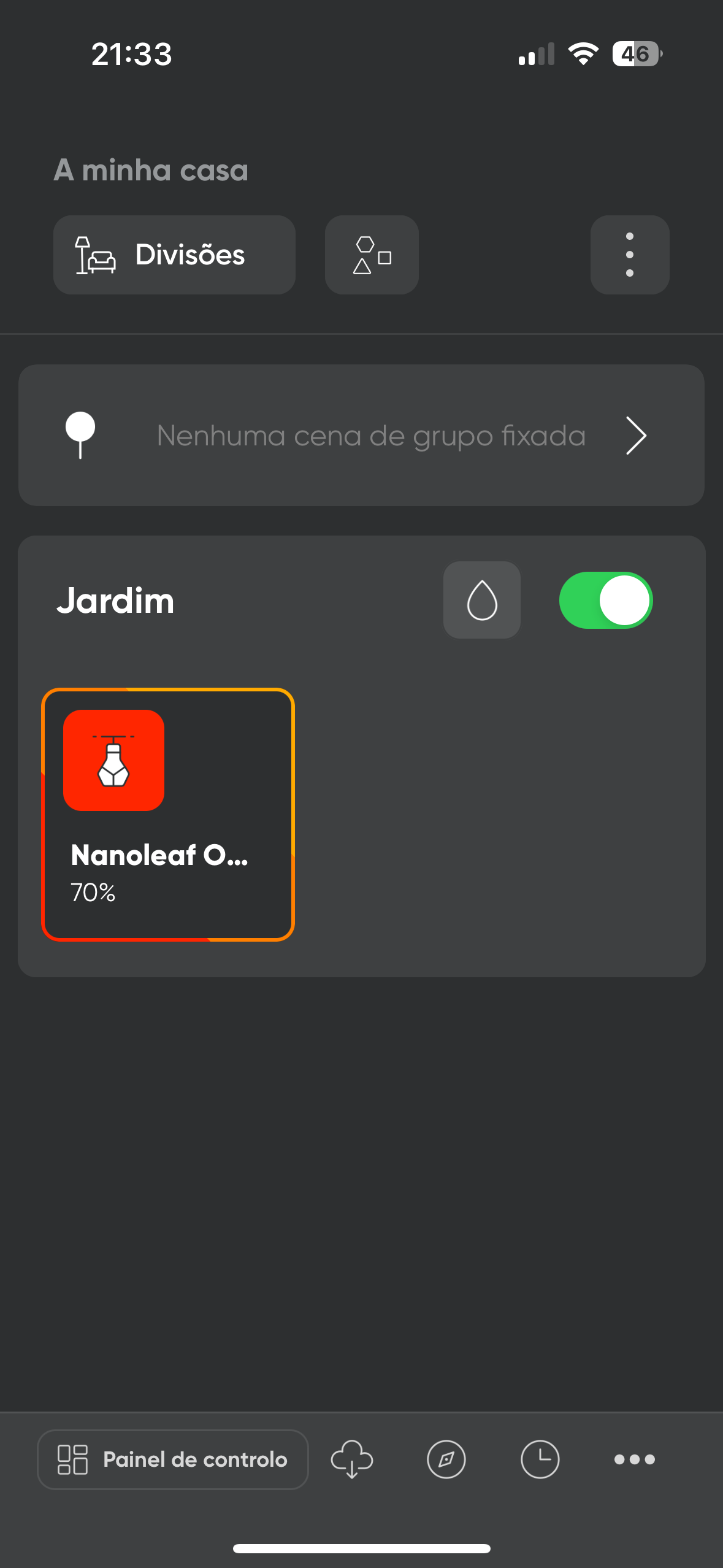This screenshot has width=723, height=1568.
Task: Open the cloud download tab
Action: pyautogui.click(x=352, y=1459)
